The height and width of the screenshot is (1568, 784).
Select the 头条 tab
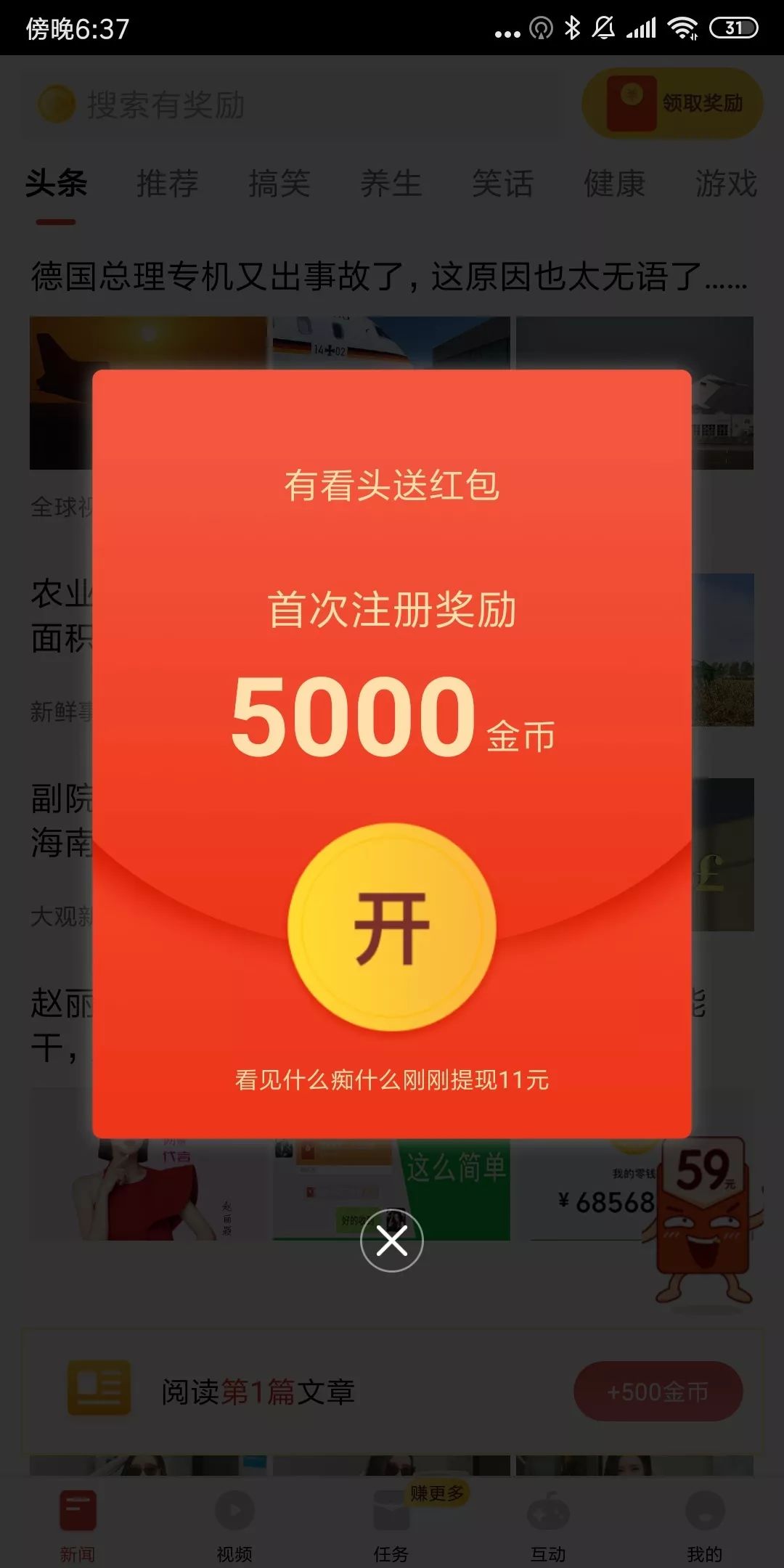point(56,183)
